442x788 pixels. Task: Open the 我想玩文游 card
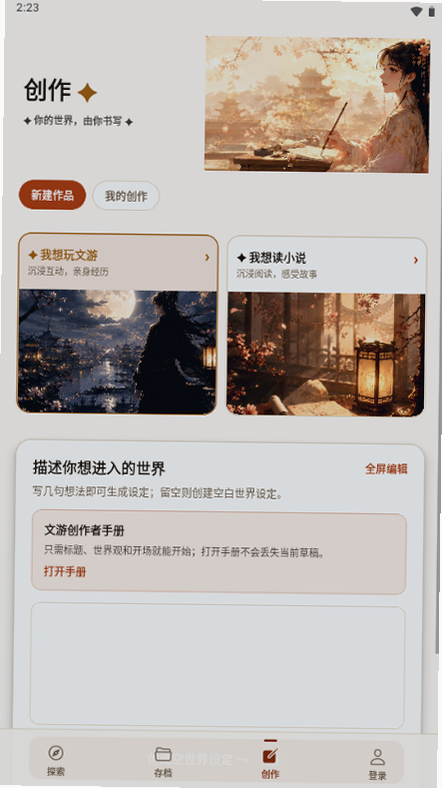point(118,324)
